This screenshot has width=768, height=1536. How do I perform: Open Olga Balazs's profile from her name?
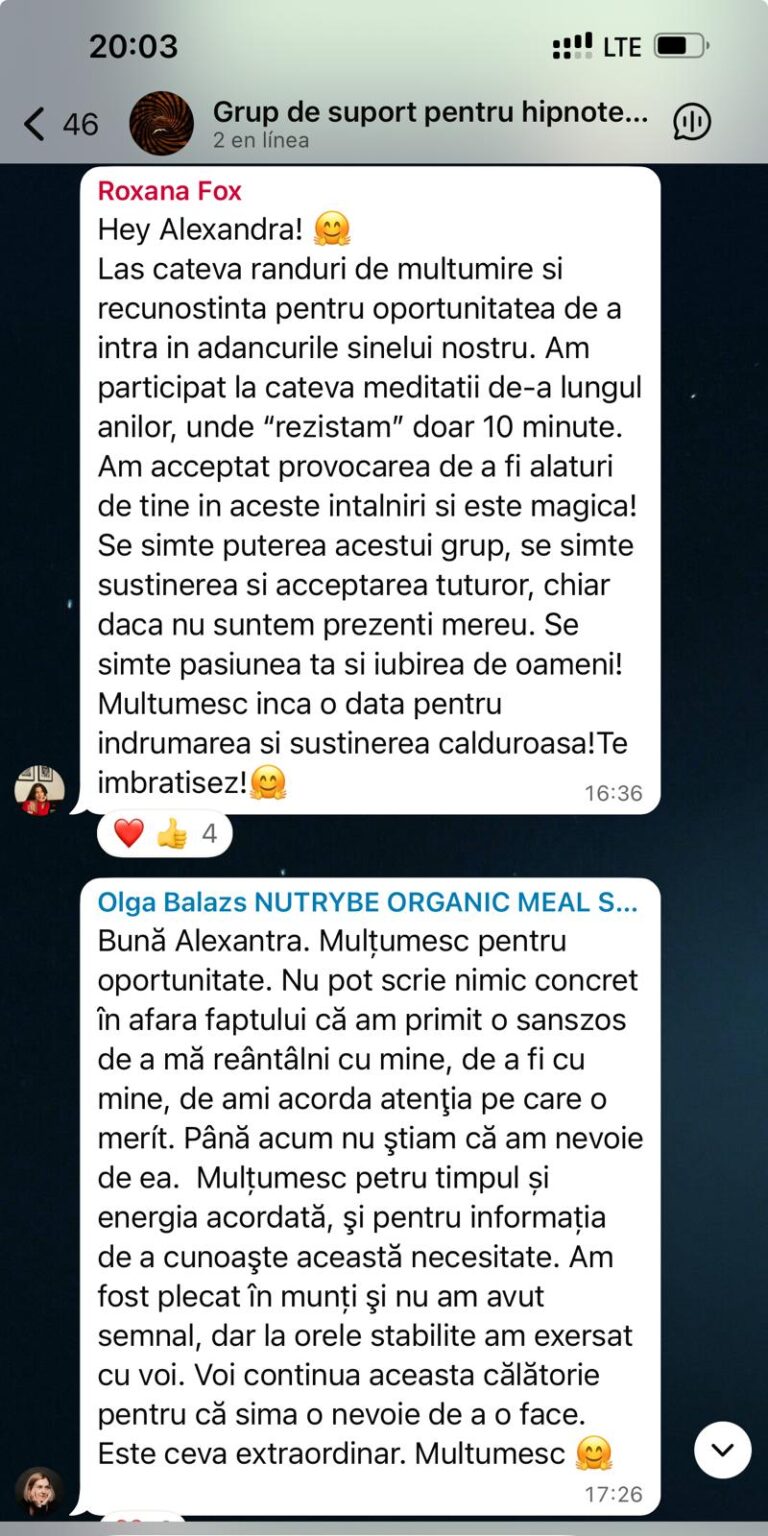point(366,902)
